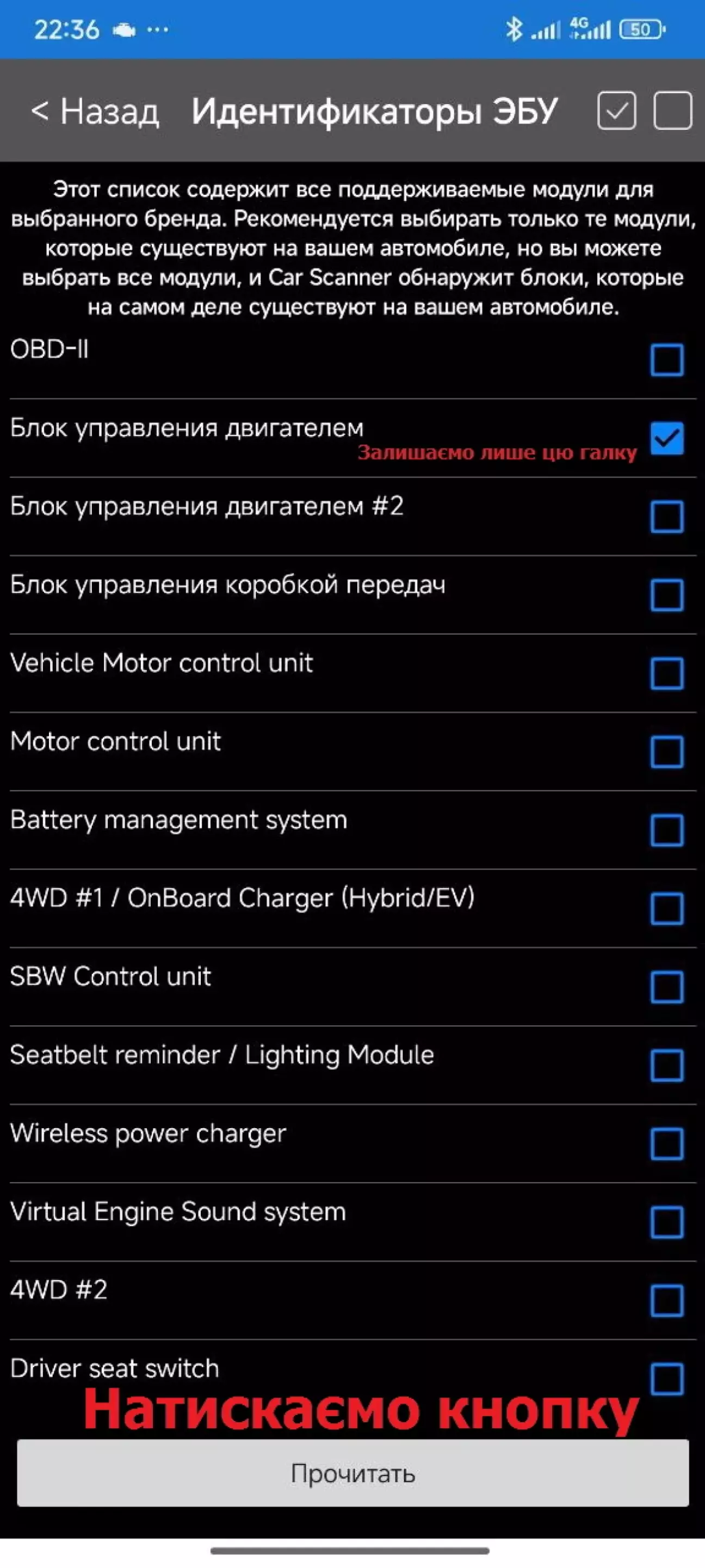Tap the Прочитать button
The height and width of the screenshot is (1568, 705).
pyautogui.click(x=353, y=1474)
